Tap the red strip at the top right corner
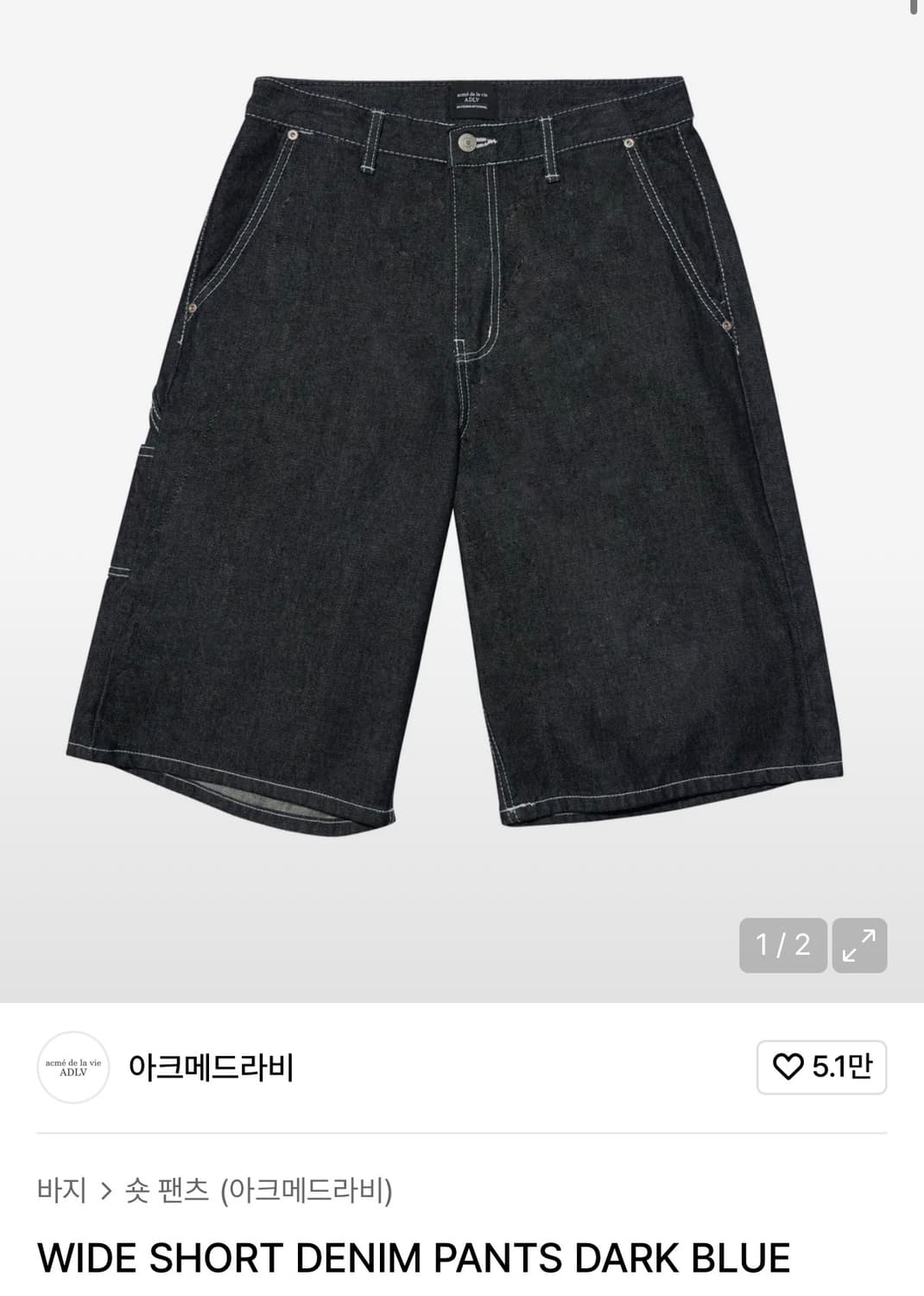Viewport: 924px width, 1296px height. tap(915, 7)
